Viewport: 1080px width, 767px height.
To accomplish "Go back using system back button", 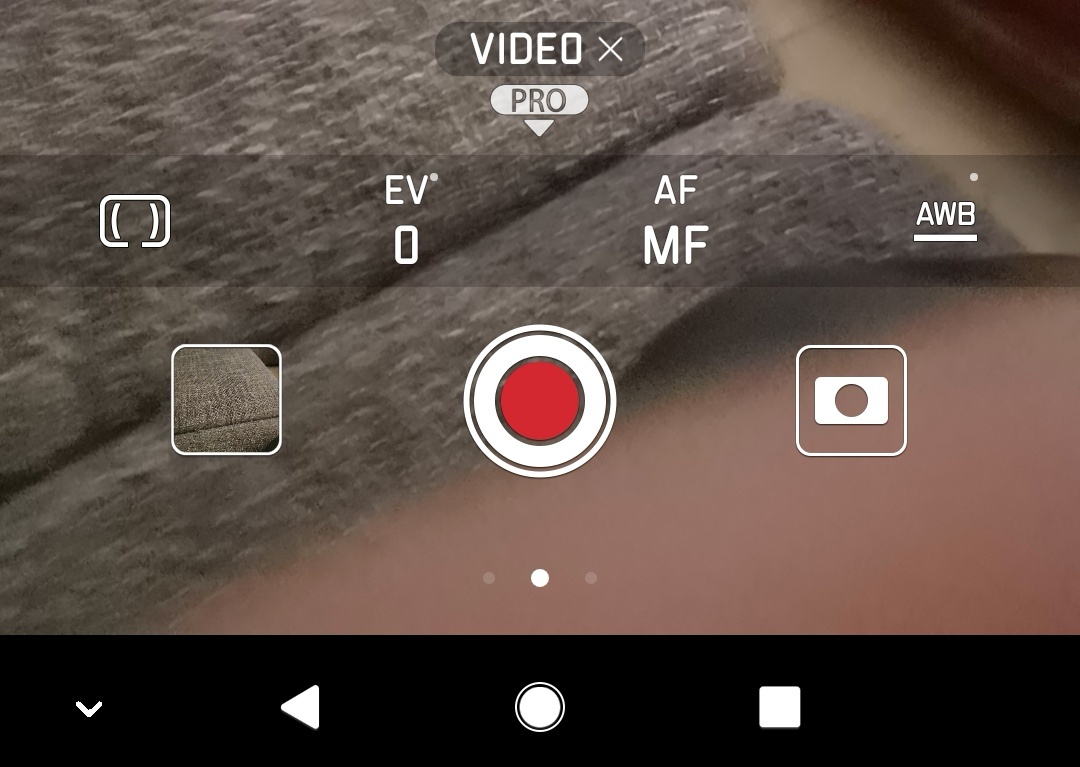I will point(300,707).
